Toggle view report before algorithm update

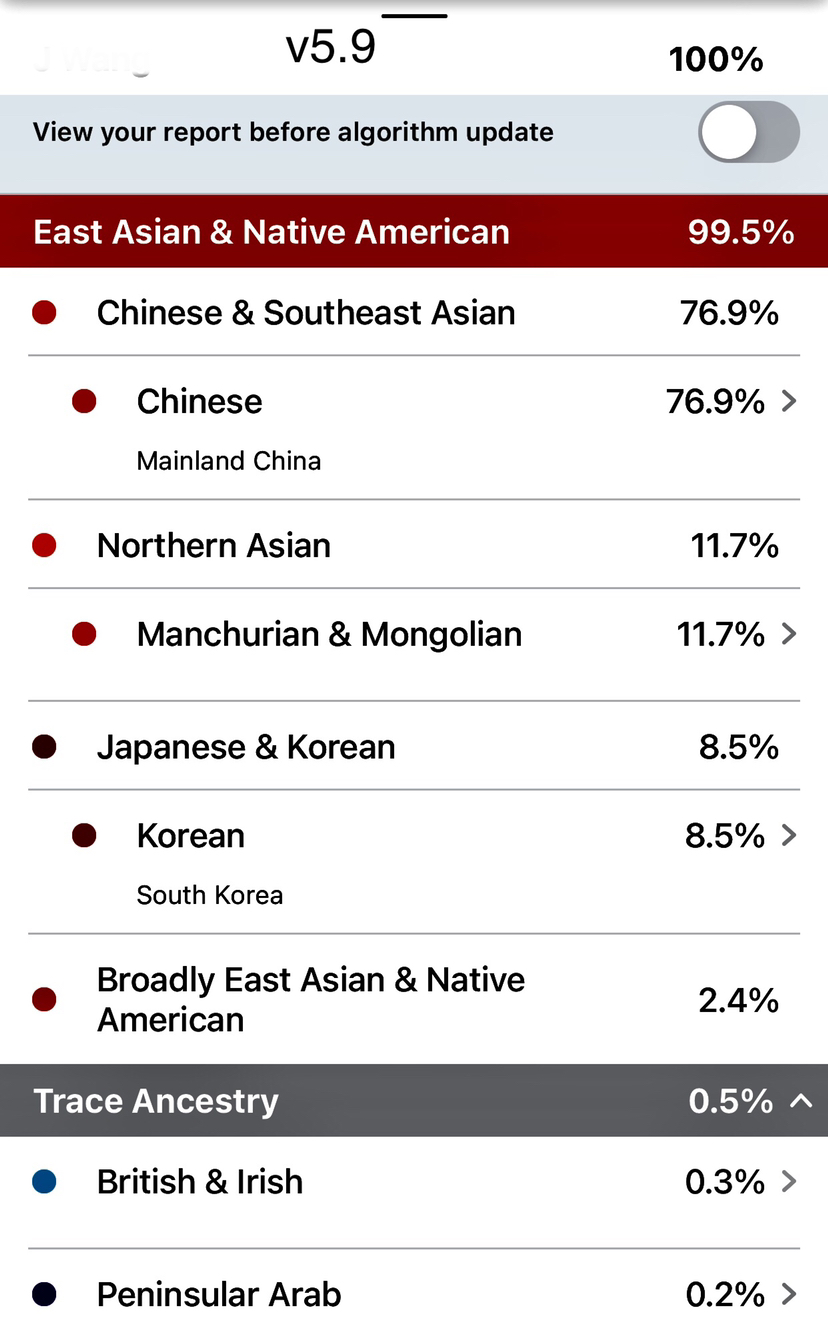click(748, 132)
